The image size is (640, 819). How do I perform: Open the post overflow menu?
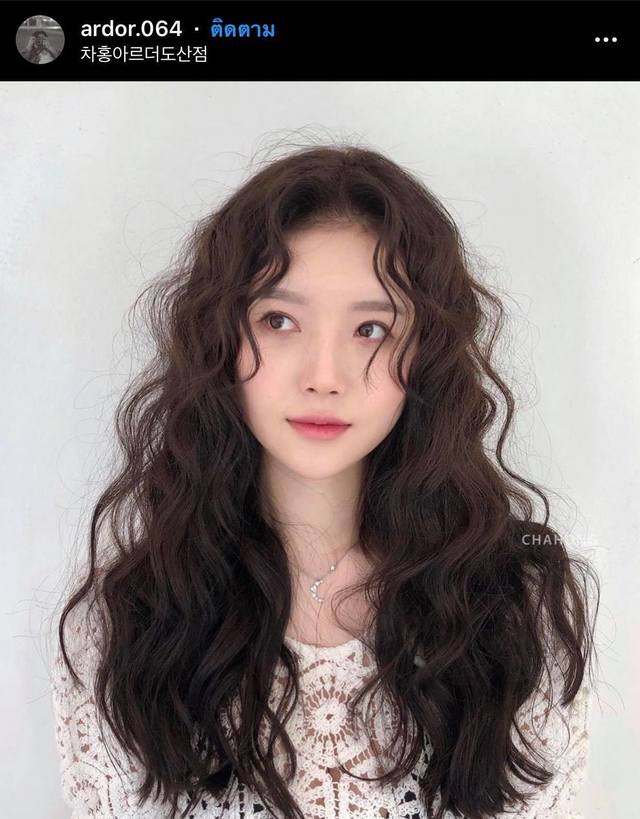606,40
